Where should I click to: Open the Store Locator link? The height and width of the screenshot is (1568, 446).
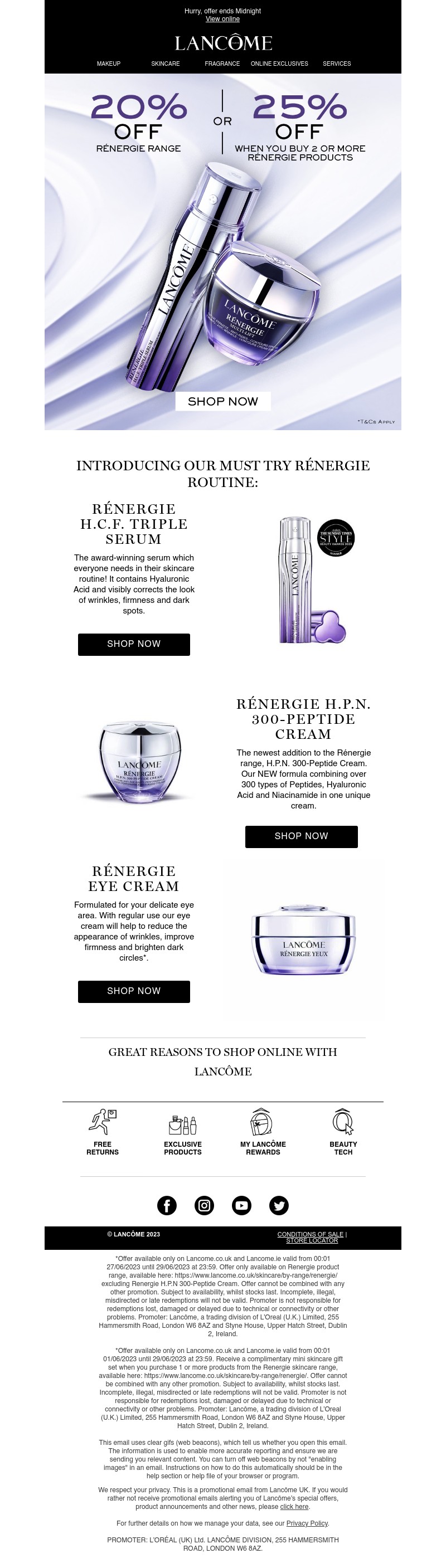(311, 1240)
